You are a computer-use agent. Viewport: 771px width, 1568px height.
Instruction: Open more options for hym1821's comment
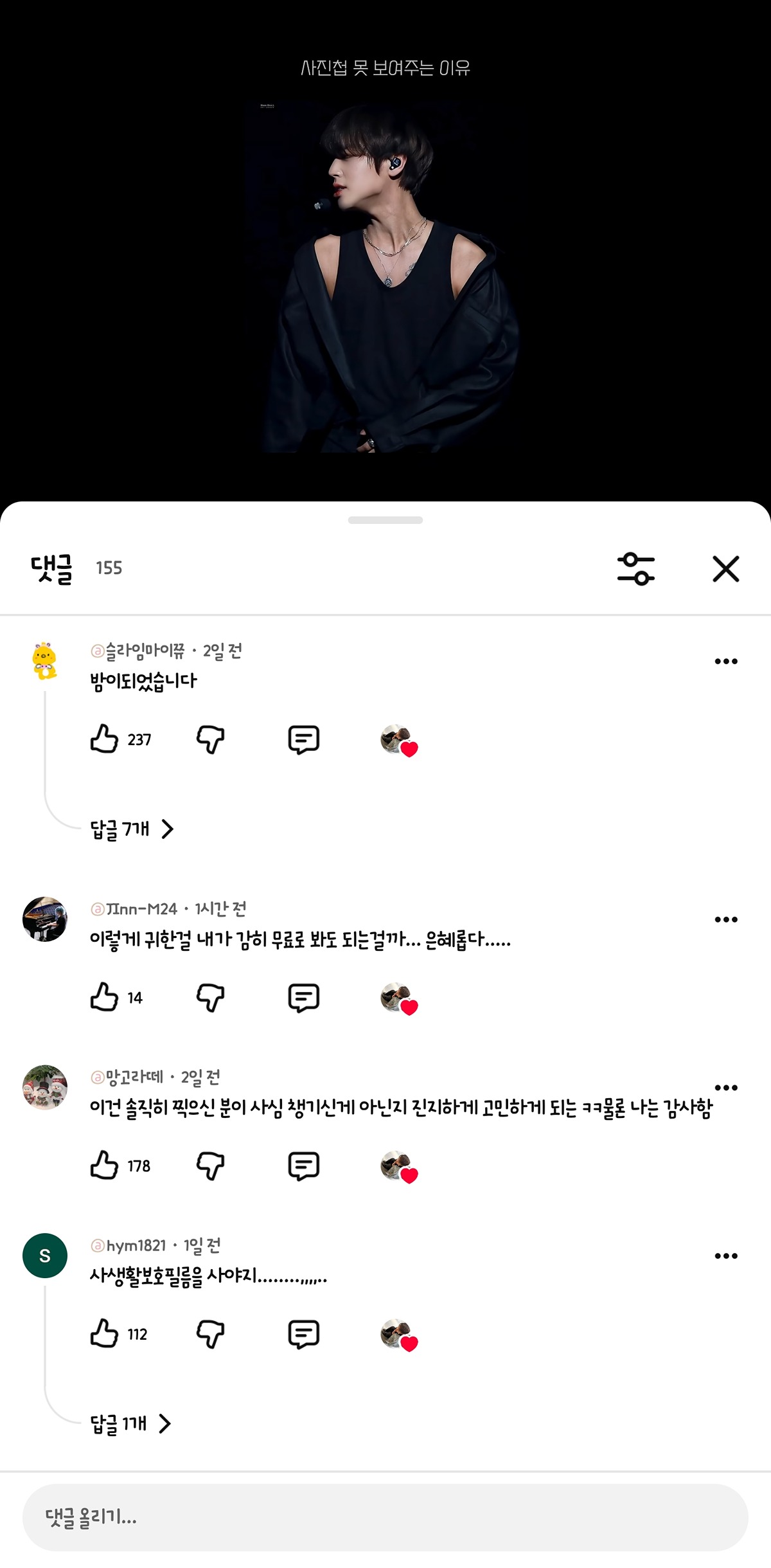pos(725,1256)
